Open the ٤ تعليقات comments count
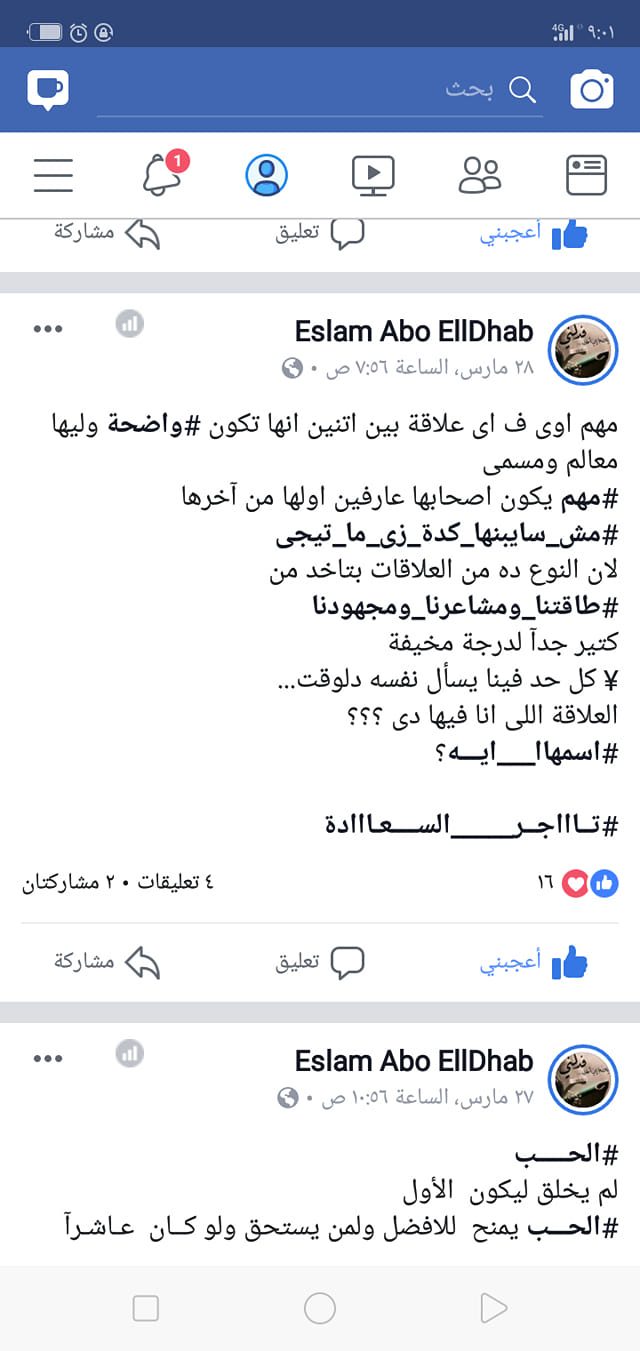The width and height of the screenshot is (640, 1351). tap(175, 883)
